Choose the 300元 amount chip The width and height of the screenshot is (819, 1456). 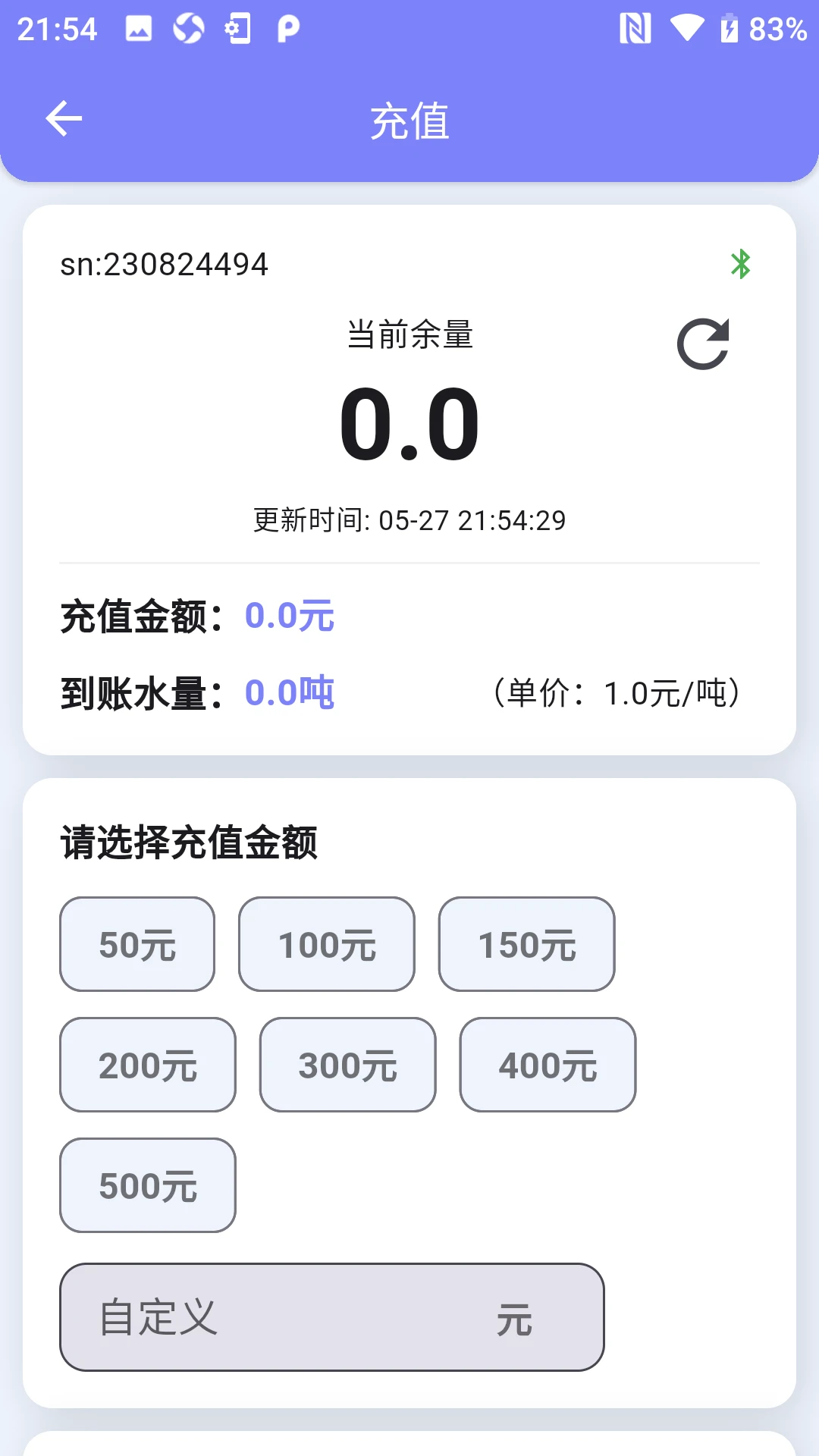point(348,1065)
